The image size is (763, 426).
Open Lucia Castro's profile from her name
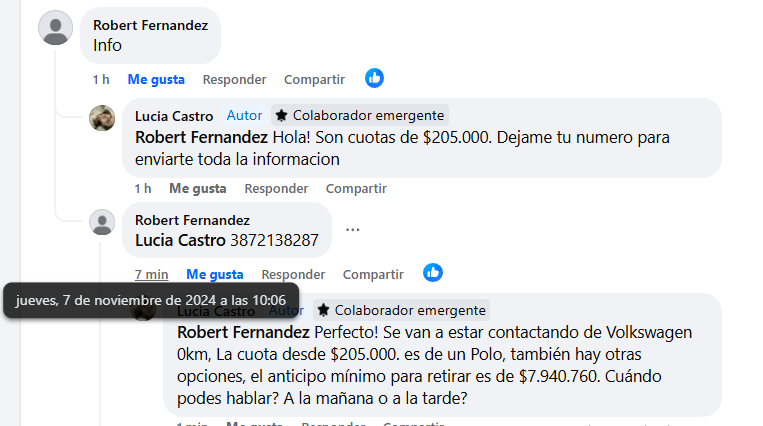(x=174, y=116)
